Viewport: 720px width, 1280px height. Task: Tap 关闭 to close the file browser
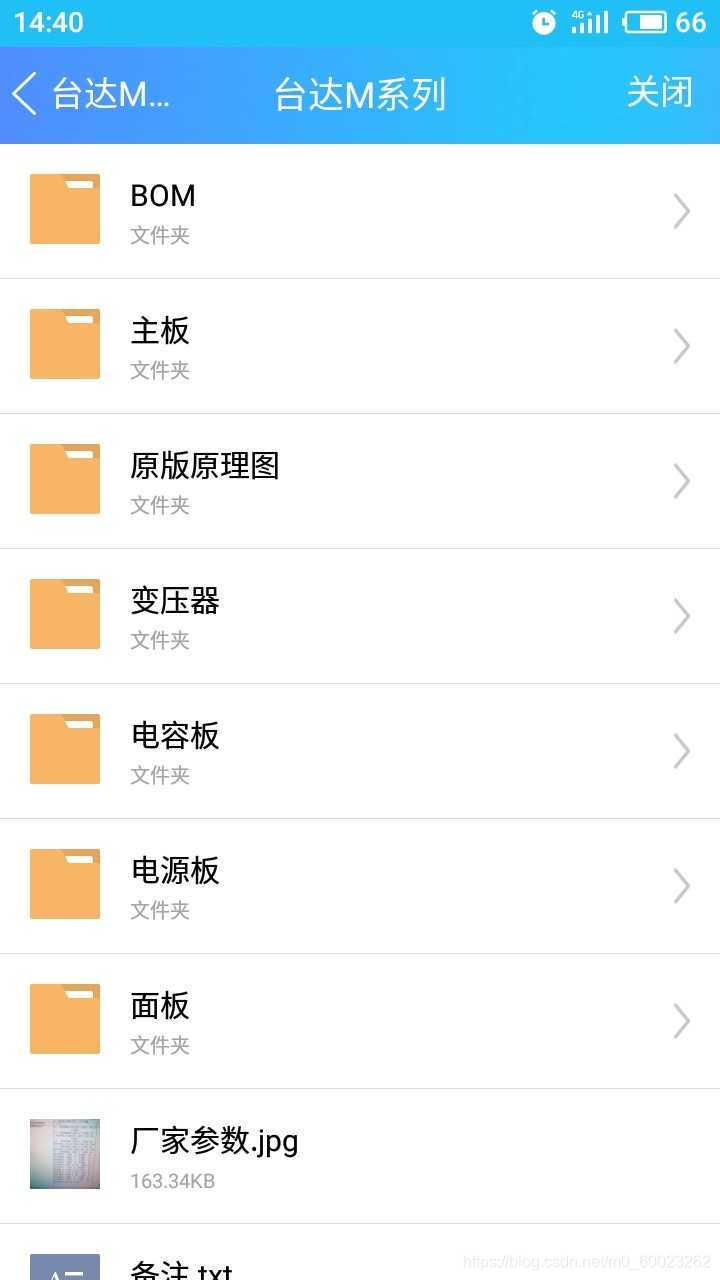[x=659, y=93]
